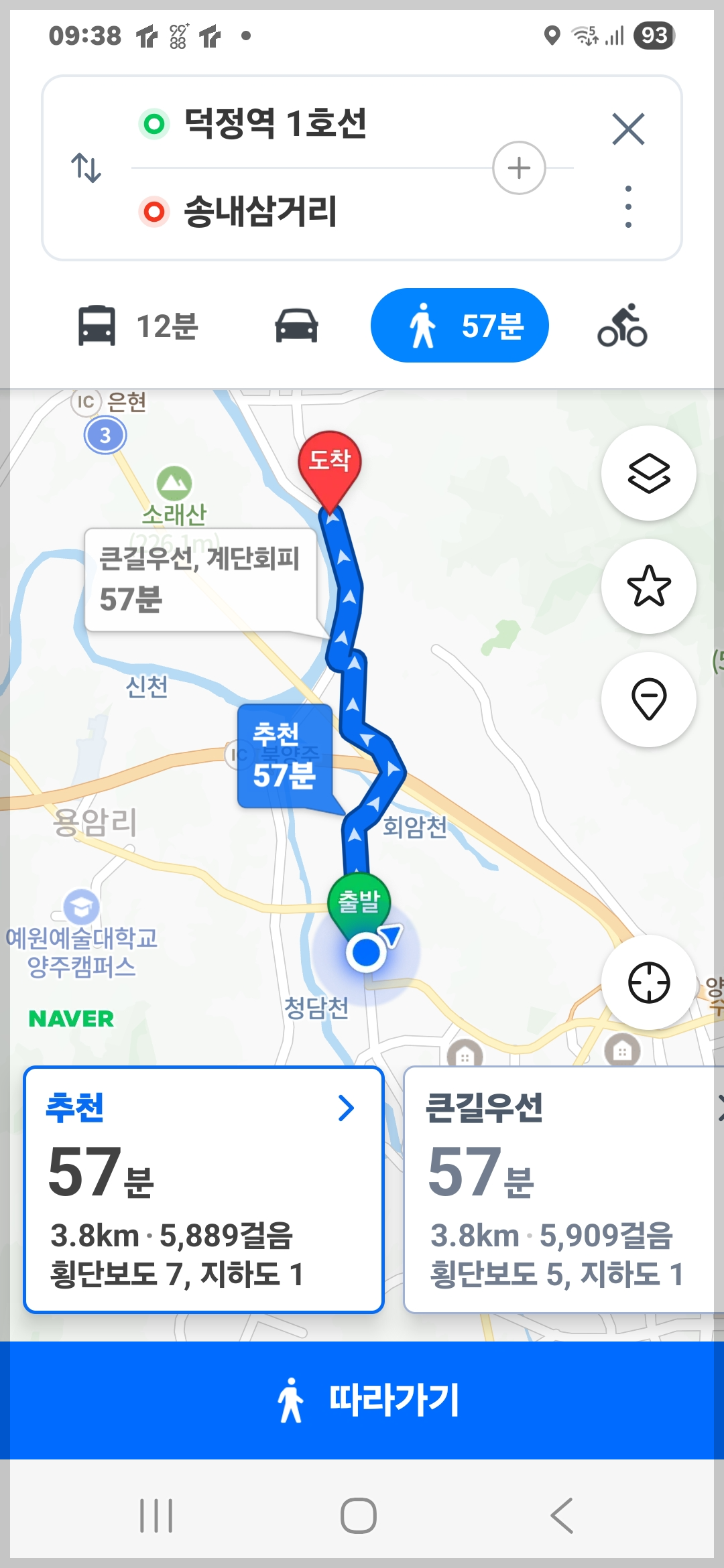Screen dimensions: 724x1568
Task: Switch to the bicycle route tab
Action: (x=622, y=326)
